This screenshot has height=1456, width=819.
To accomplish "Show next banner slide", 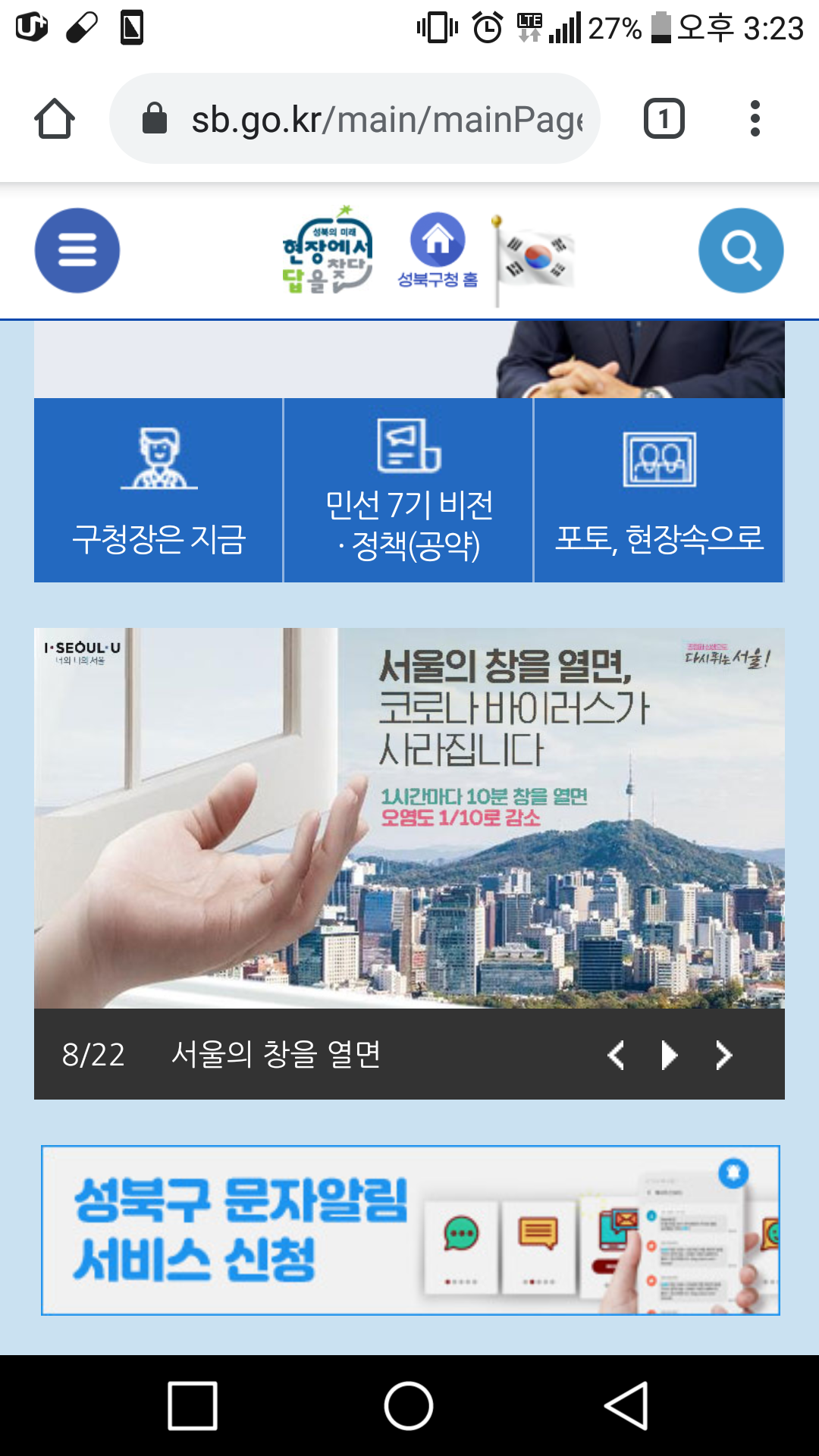I will [x=724, y=1055].
